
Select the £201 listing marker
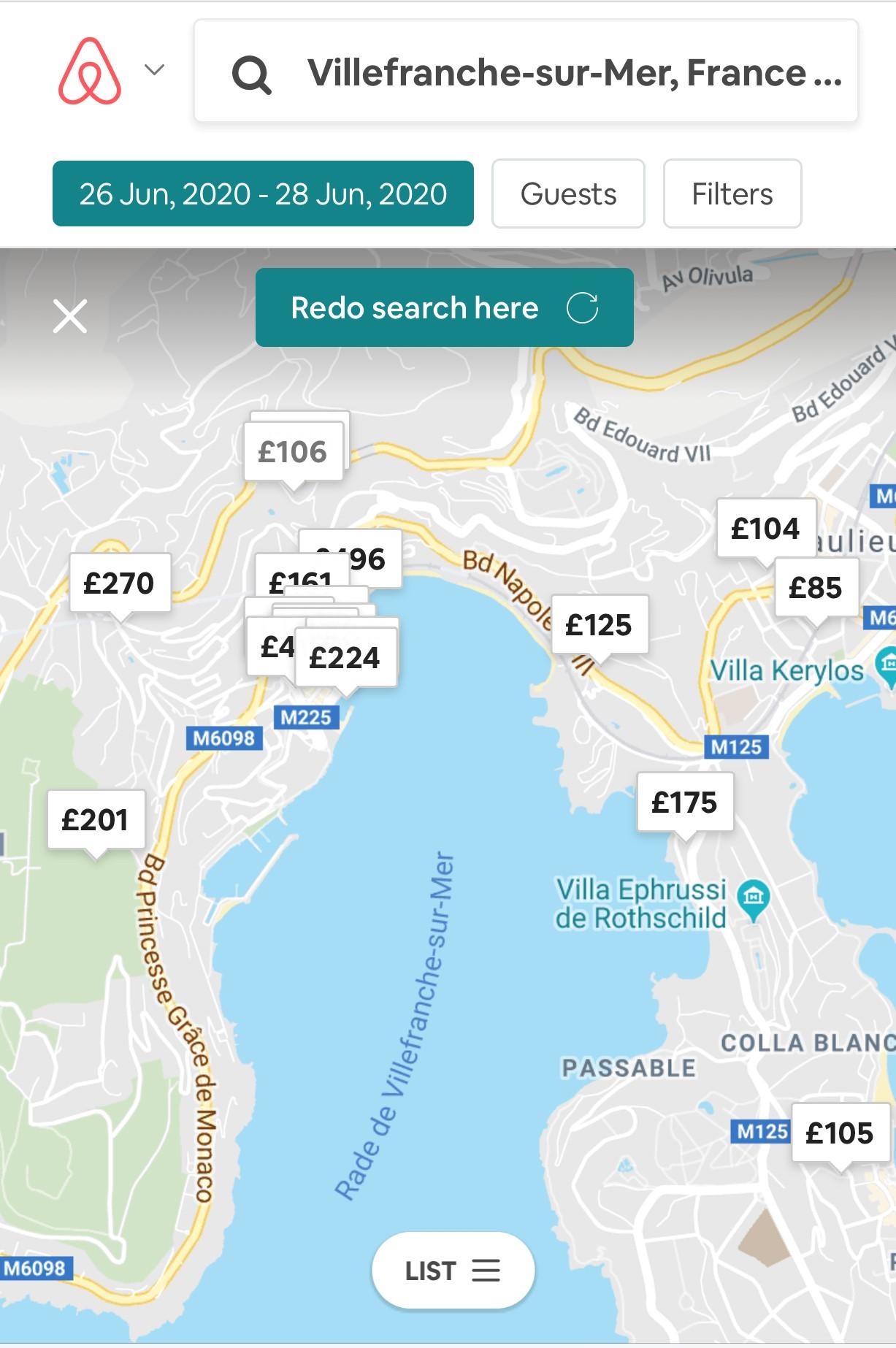(x=95, y=819)
